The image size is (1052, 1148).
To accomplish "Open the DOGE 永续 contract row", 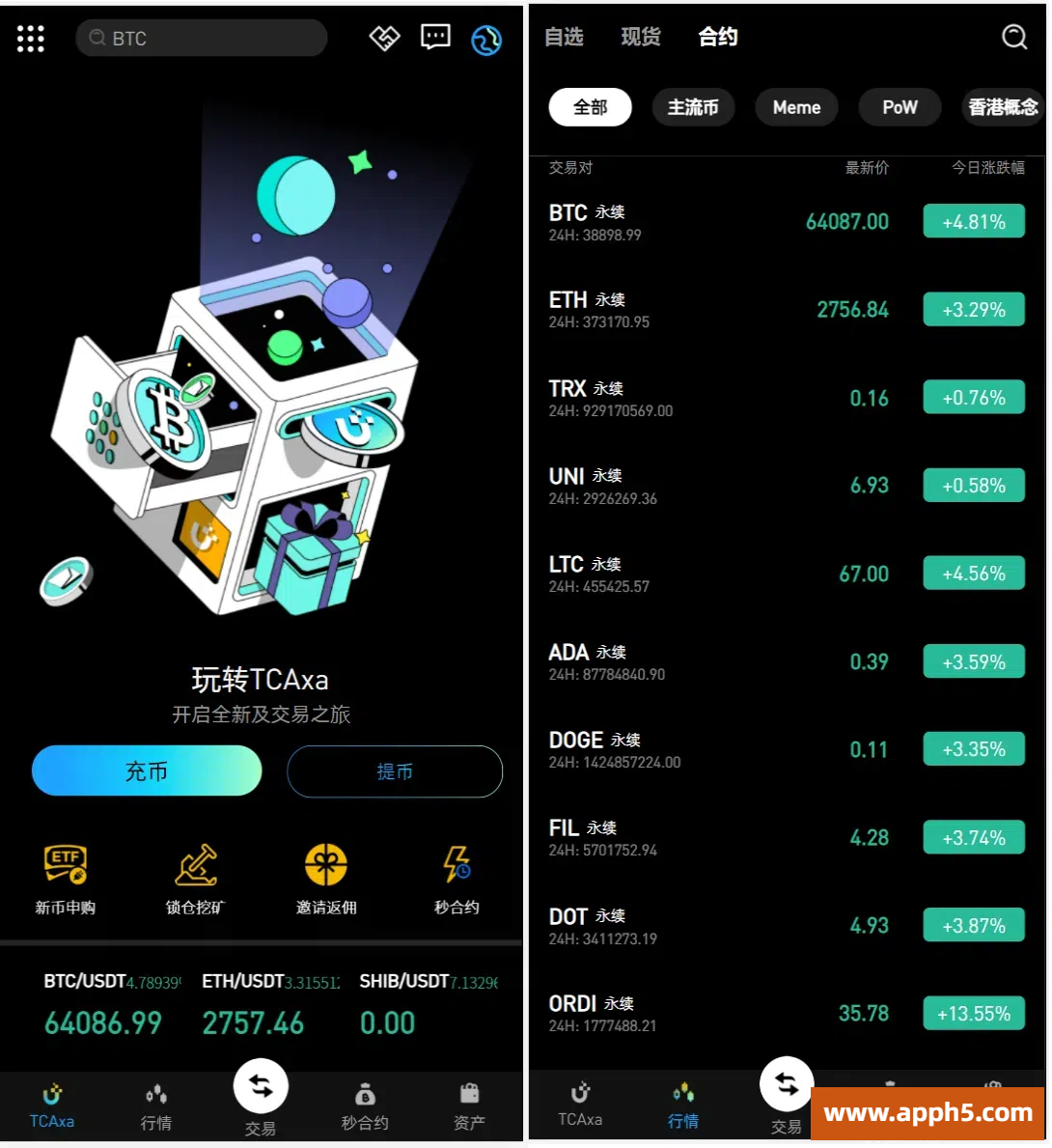I will click(786, 749).
